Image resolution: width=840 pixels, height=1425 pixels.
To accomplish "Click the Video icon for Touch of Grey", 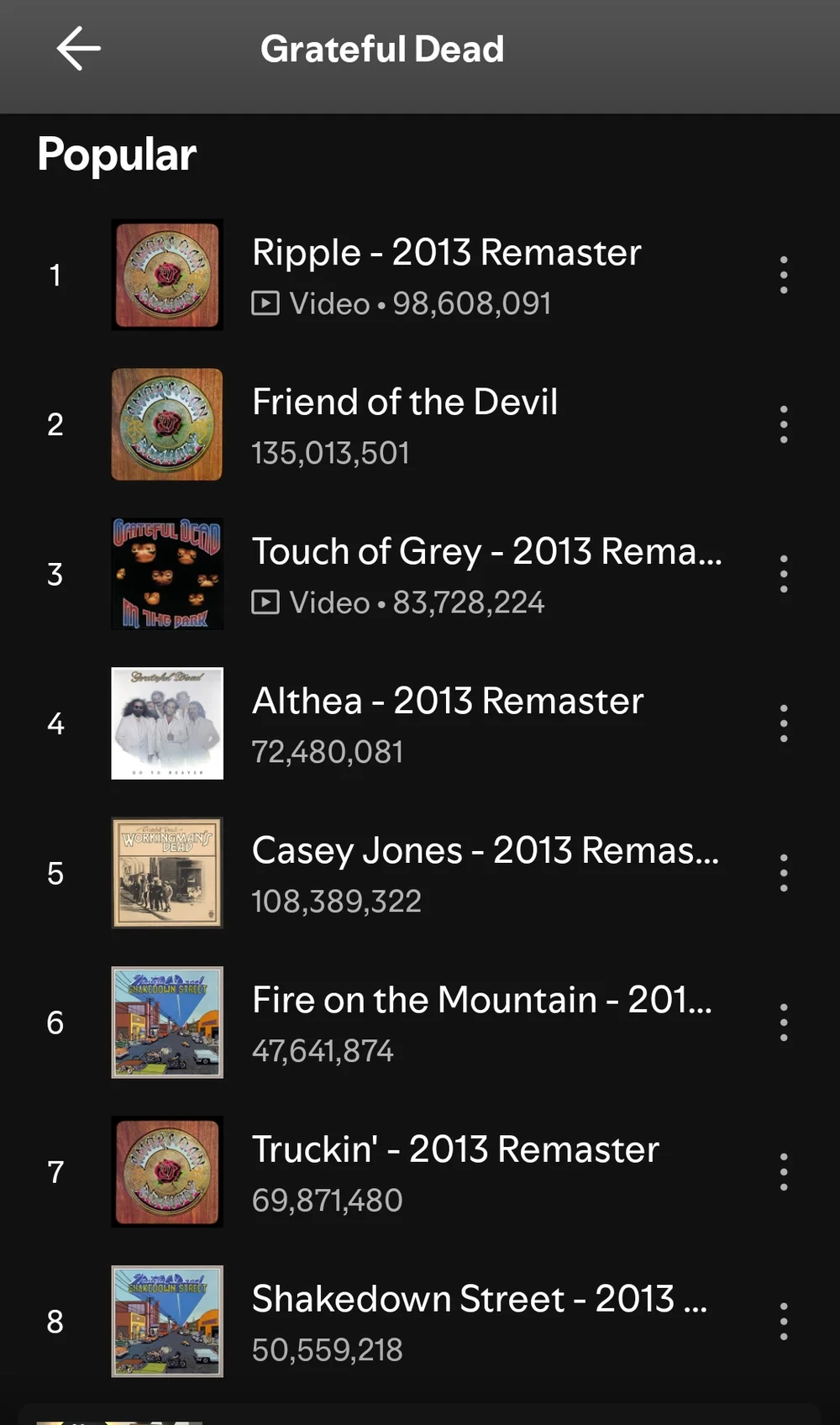I will (266, 602).
